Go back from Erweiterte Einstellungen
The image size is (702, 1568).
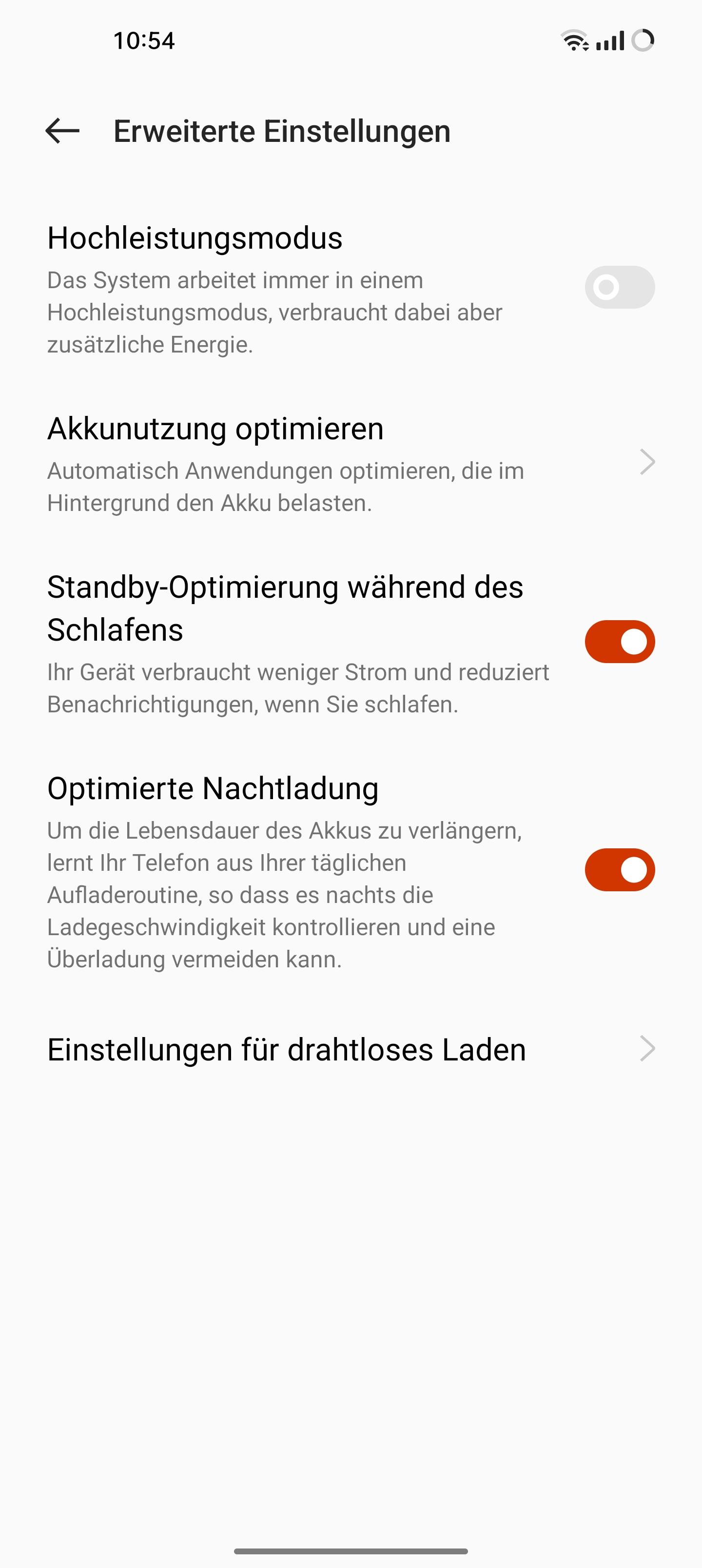tap(62, 131)
